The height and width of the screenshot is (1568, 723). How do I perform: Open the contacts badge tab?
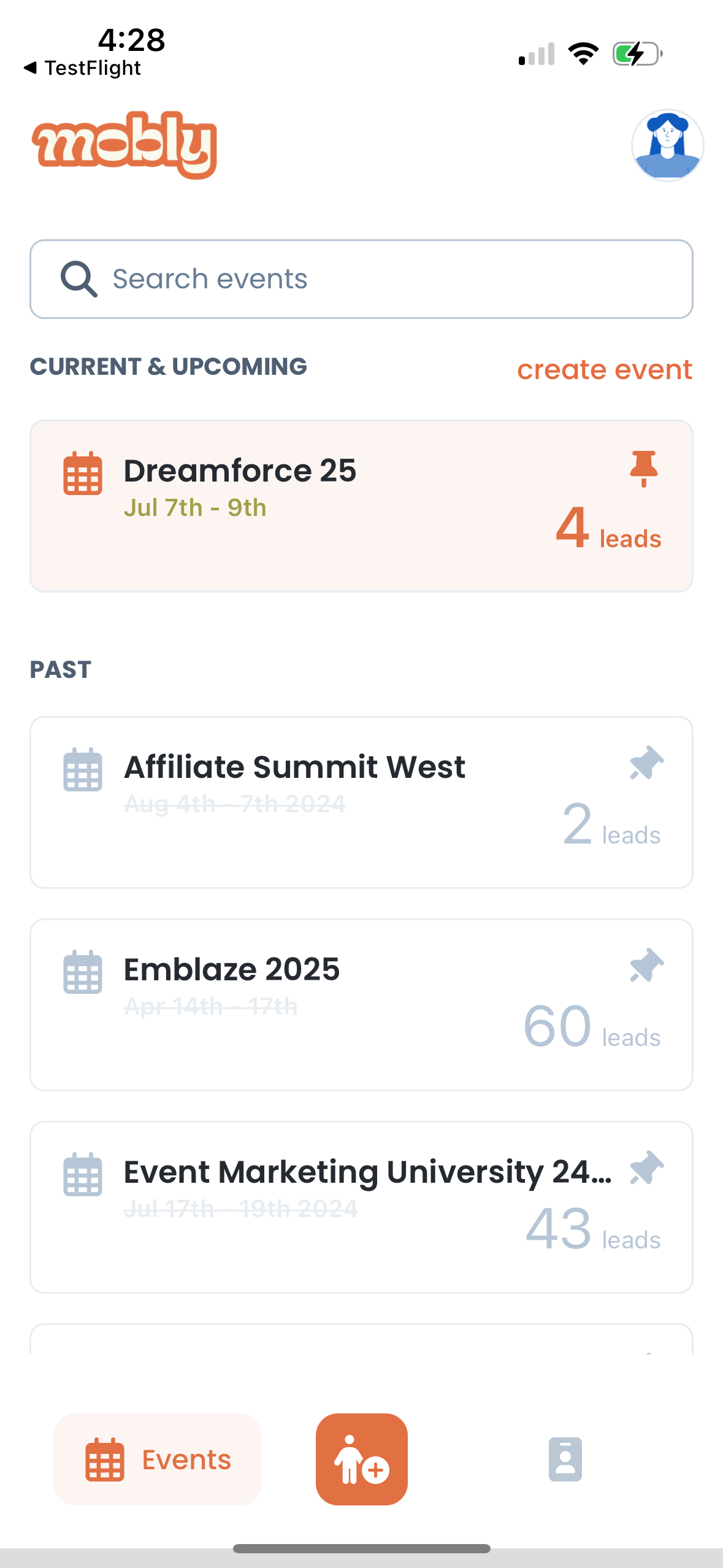pos(565,1459)
